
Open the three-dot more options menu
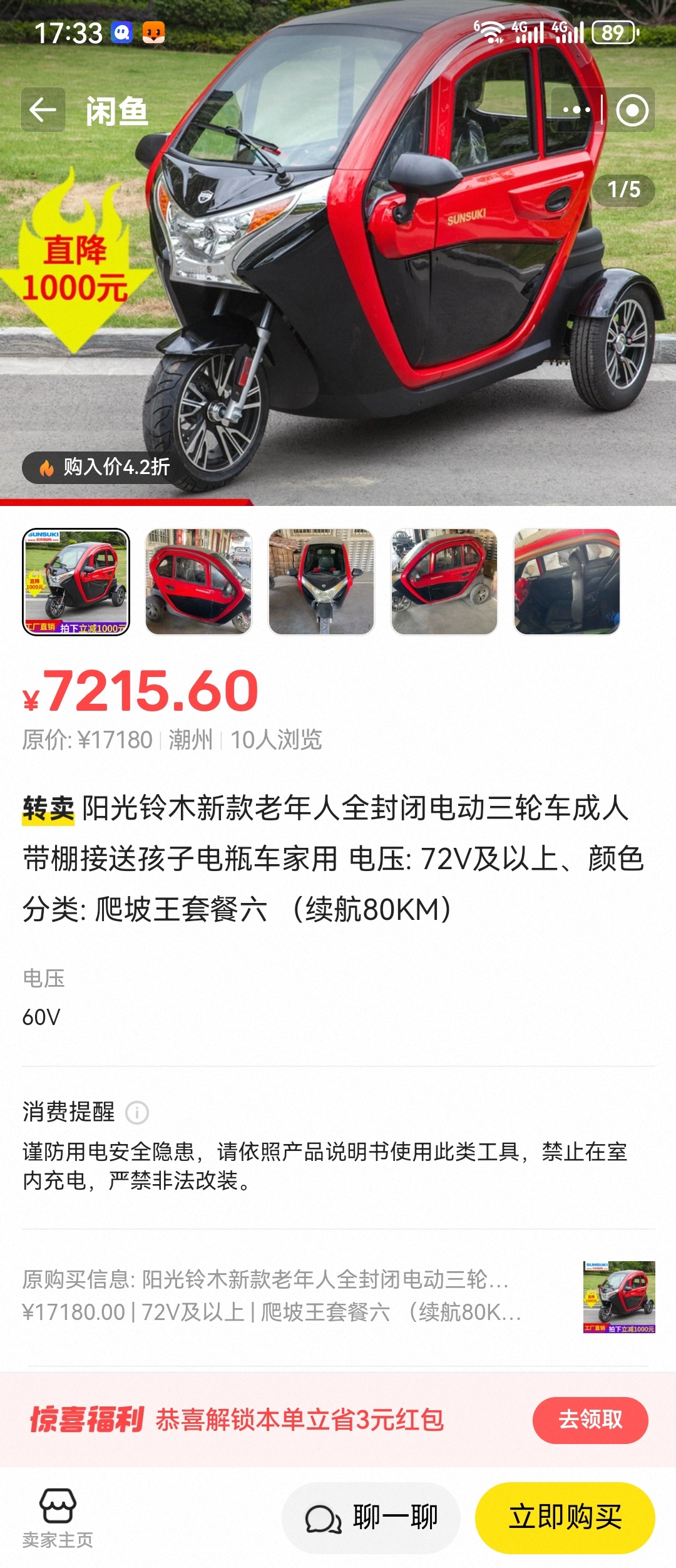576,110
